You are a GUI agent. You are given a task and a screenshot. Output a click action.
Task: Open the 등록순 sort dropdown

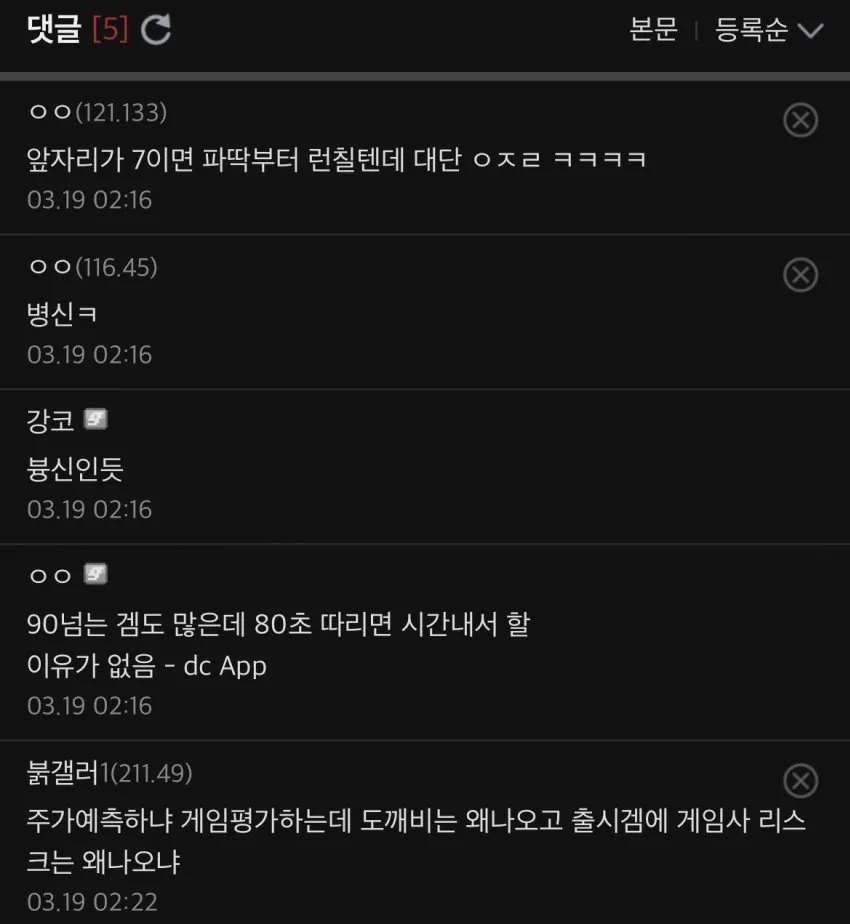click(768, 31)
